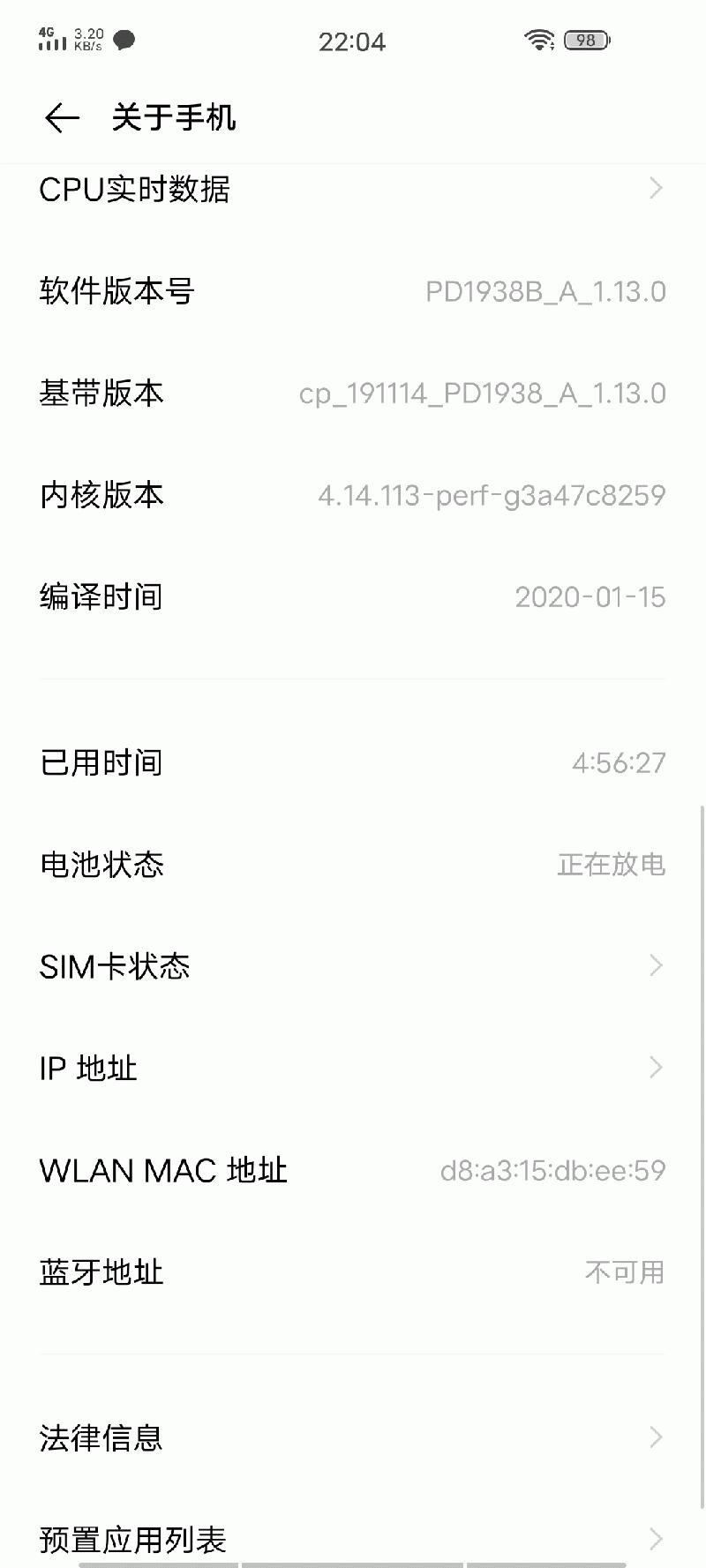706x1568 pixels.
Task: Tap the 软件版本号 row
Action: tap(353, 291)
